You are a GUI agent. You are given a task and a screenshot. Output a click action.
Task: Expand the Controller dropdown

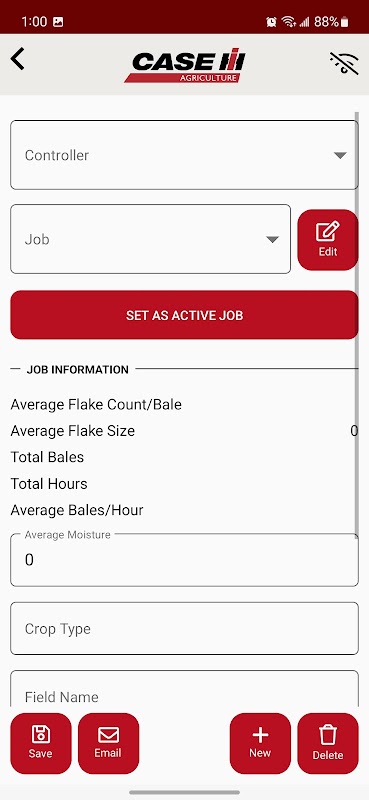[184, 155]
